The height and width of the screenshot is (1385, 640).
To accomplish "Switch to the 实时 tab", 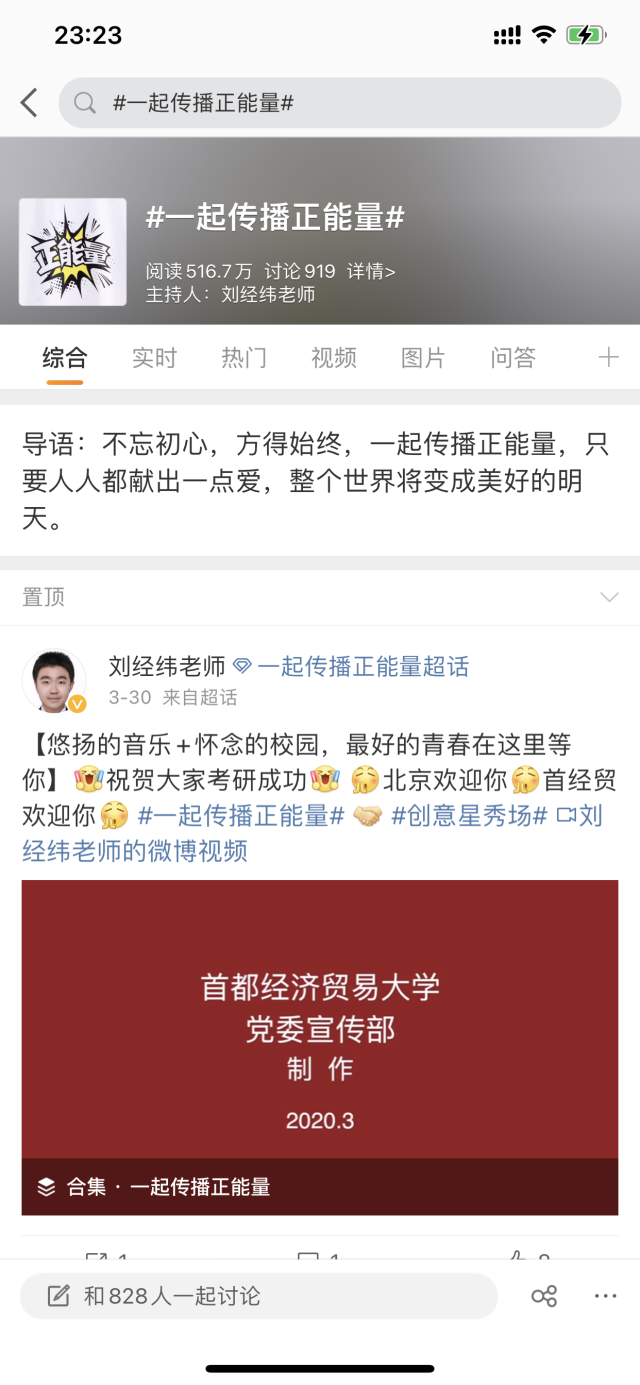I will pyautogui.click(x=154, y=358).
